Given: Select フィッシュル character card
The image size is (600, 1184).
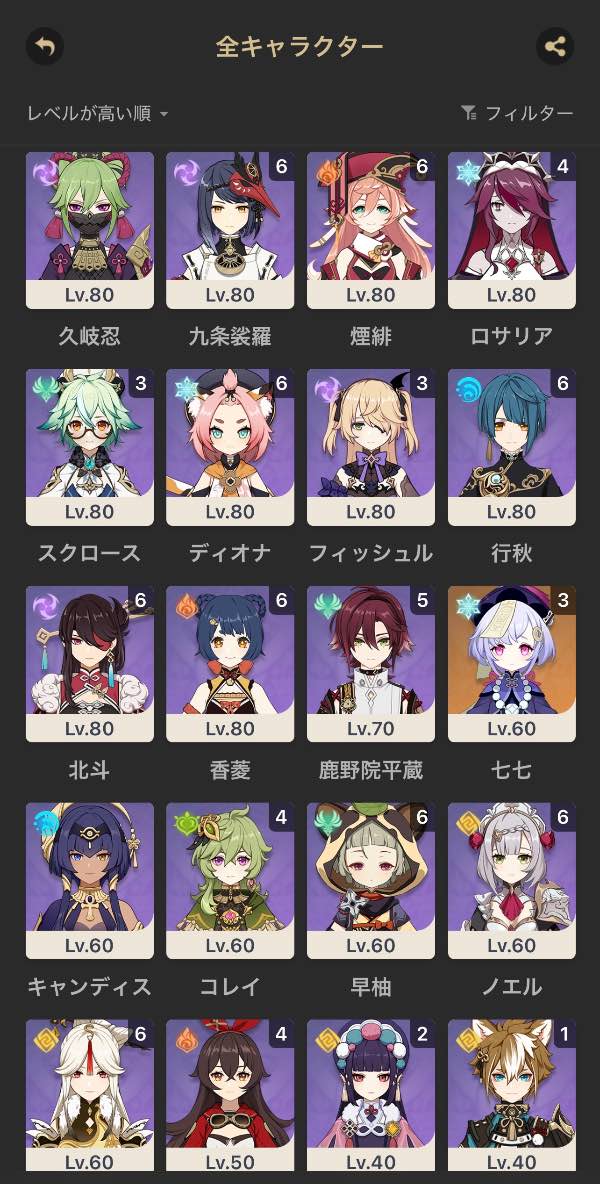Looking at the screenshot, I should click(x=371, y=447).
